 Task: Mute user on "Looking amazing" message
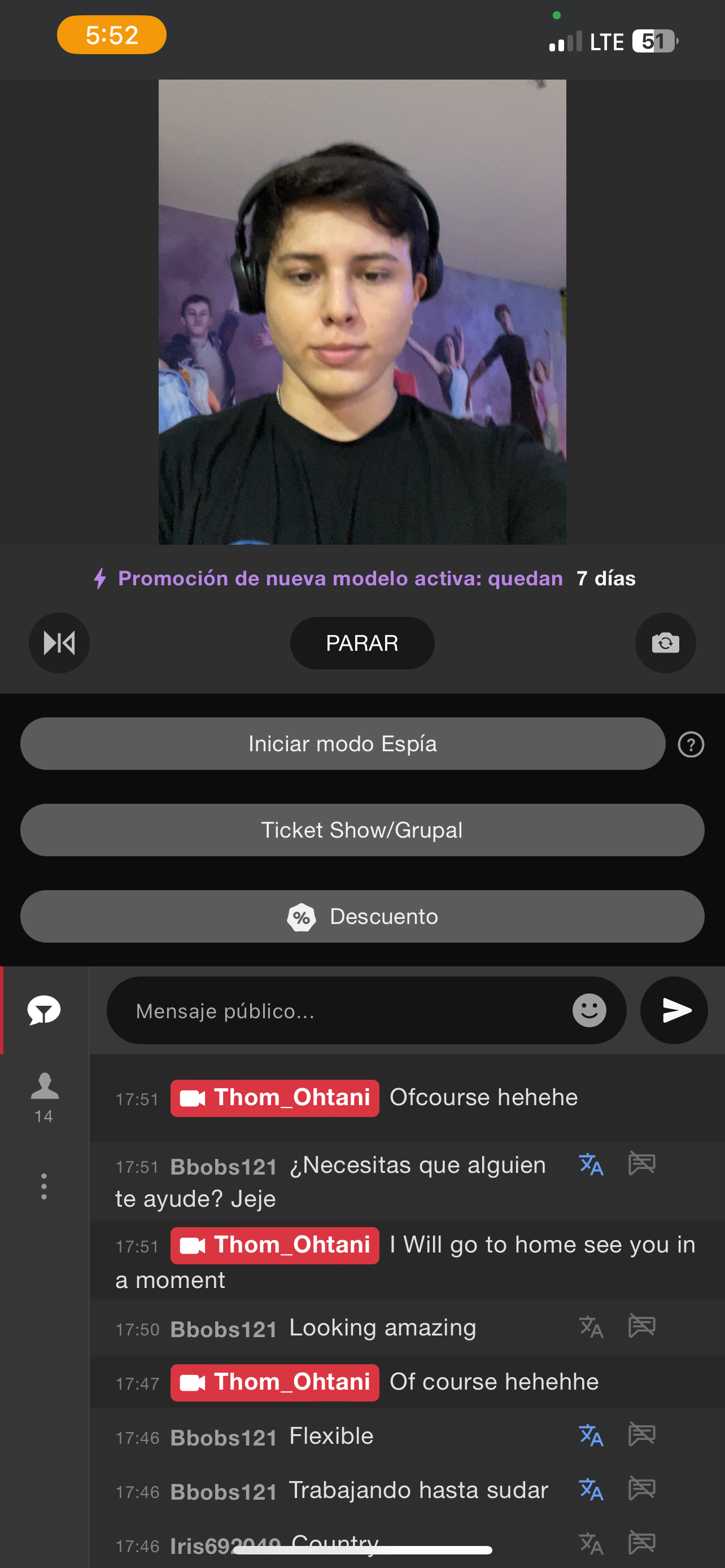[x=641, y=1327]
